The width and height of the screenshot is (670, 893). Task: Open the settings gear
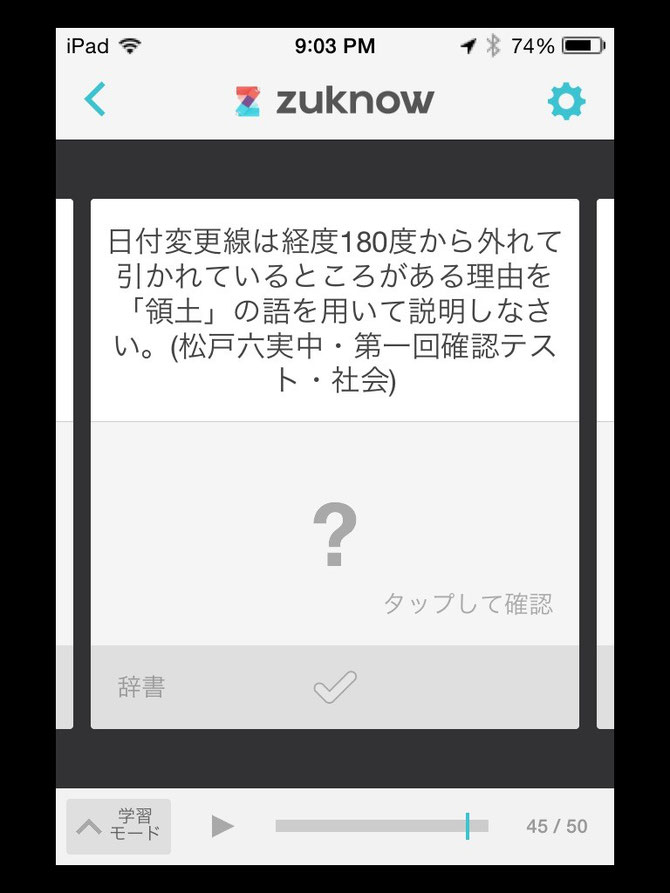(x=566, y=101)
